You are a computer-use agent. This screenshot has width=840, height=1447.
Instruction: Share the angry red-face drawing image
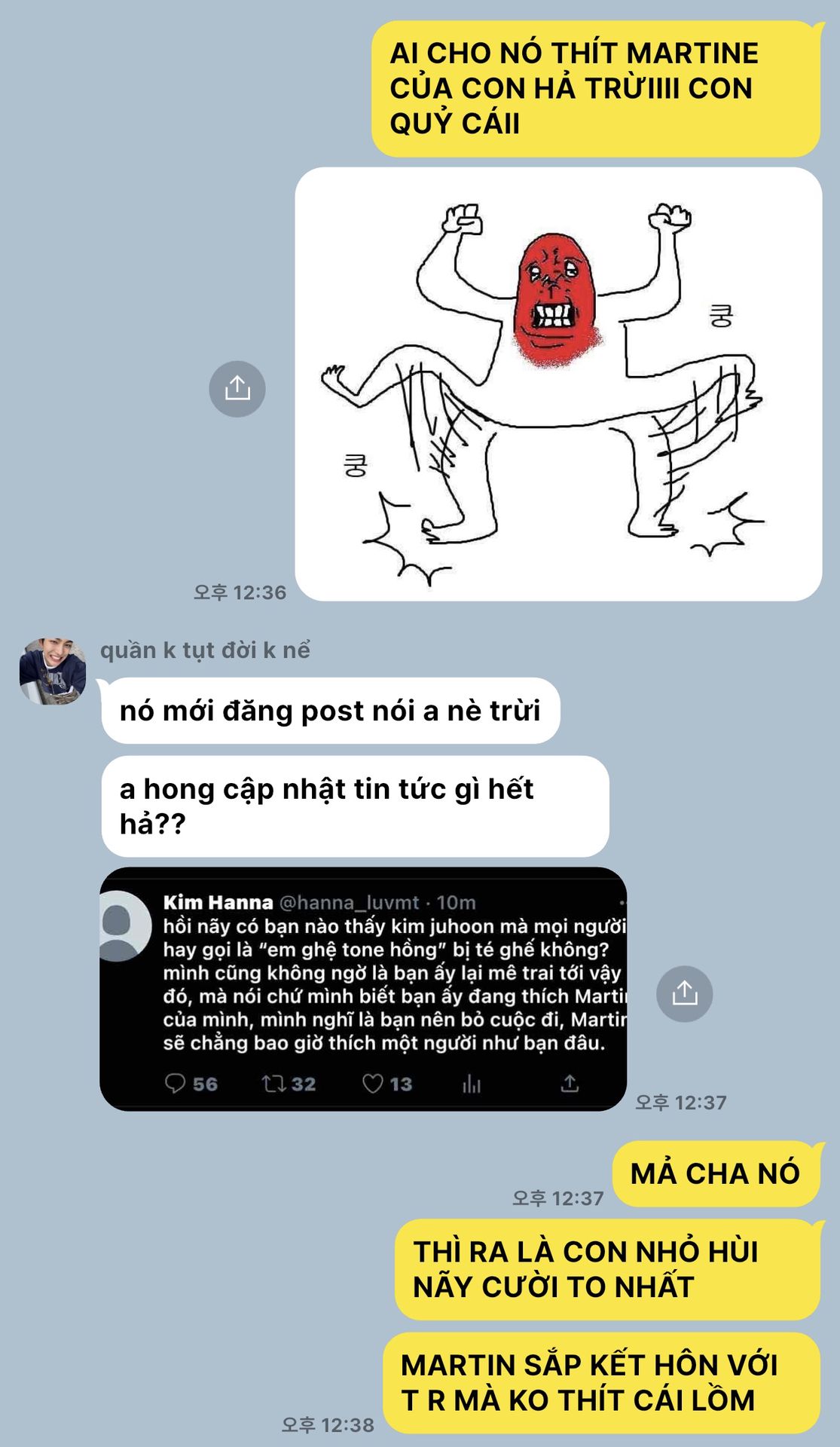pyautogui.click(x=237, y=389)
